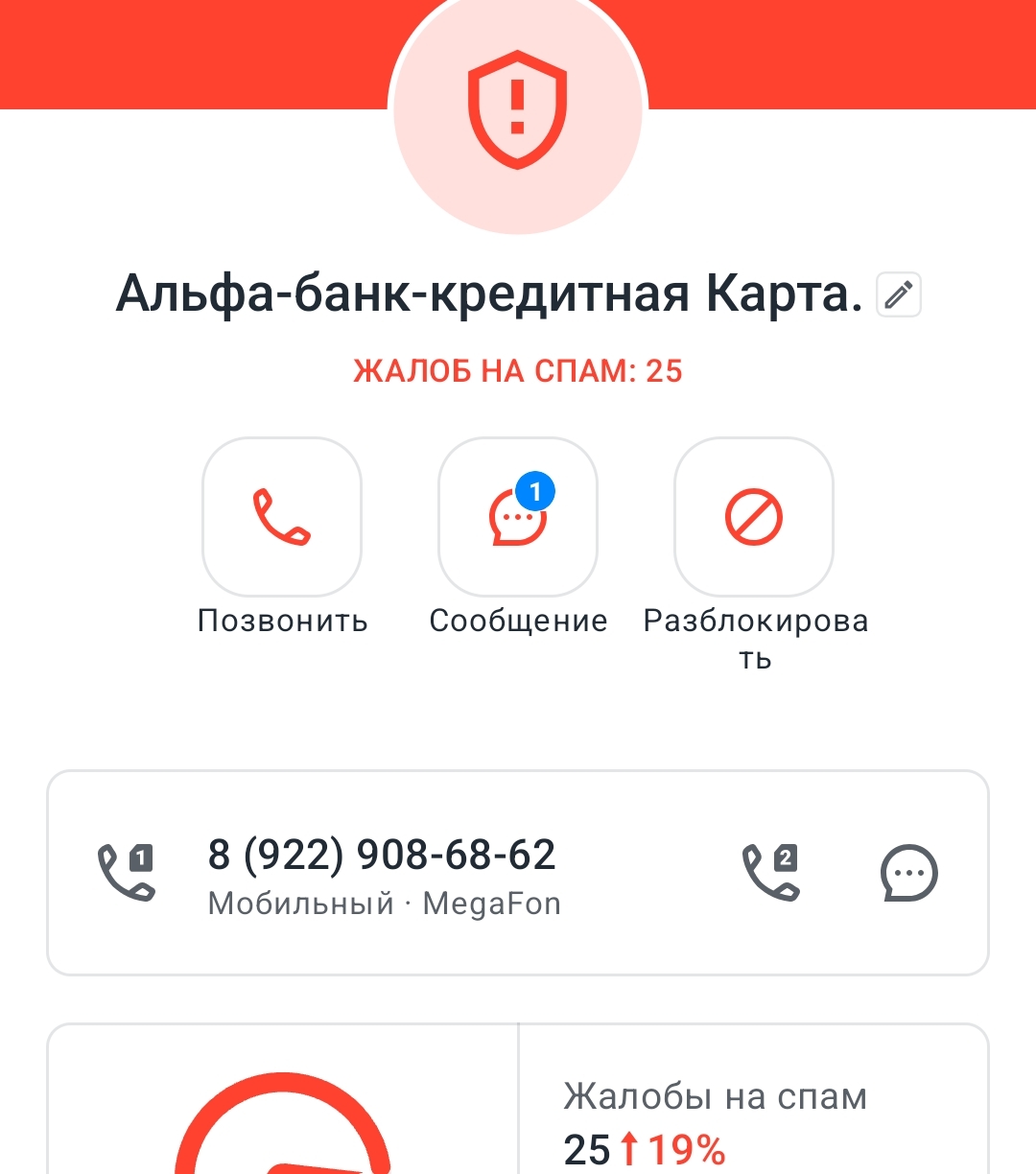Edit the contact name with the pencil icon
This screenshot has width=1036, height=1174.
[x=899, y=295]
